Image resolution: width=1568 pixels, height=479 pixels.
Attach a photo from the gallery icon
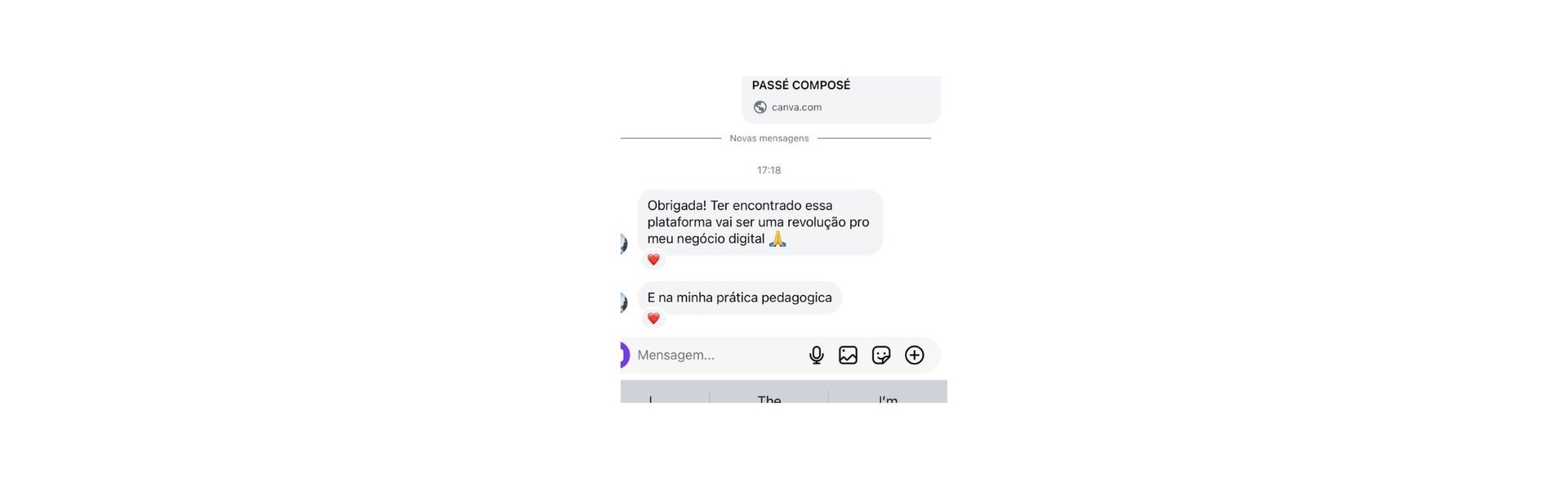point(848,356)
